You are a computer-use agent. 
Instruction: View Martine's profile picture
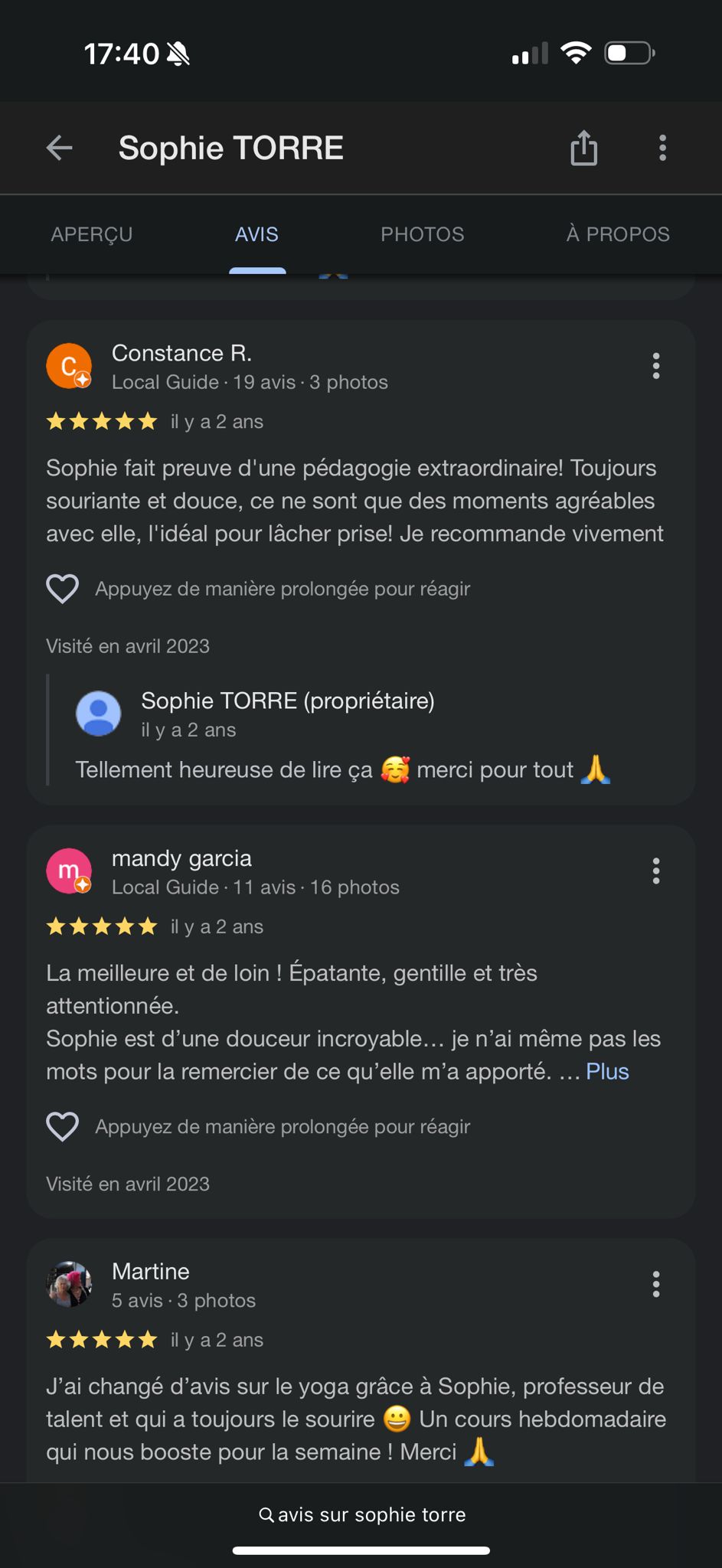[69, 1284]
